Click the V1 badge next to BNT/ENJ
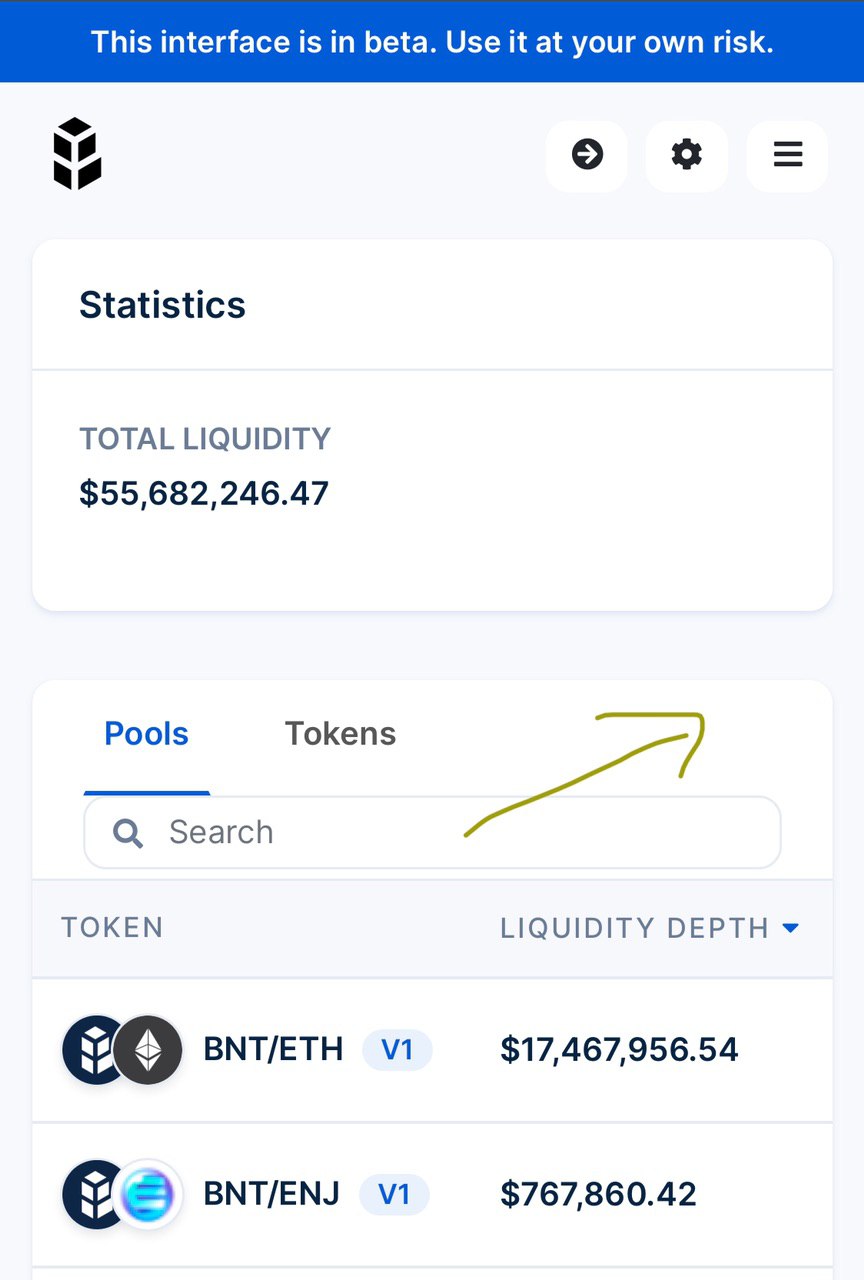The height and width of the screenshot is (1280, 864). pos(394,1193)
